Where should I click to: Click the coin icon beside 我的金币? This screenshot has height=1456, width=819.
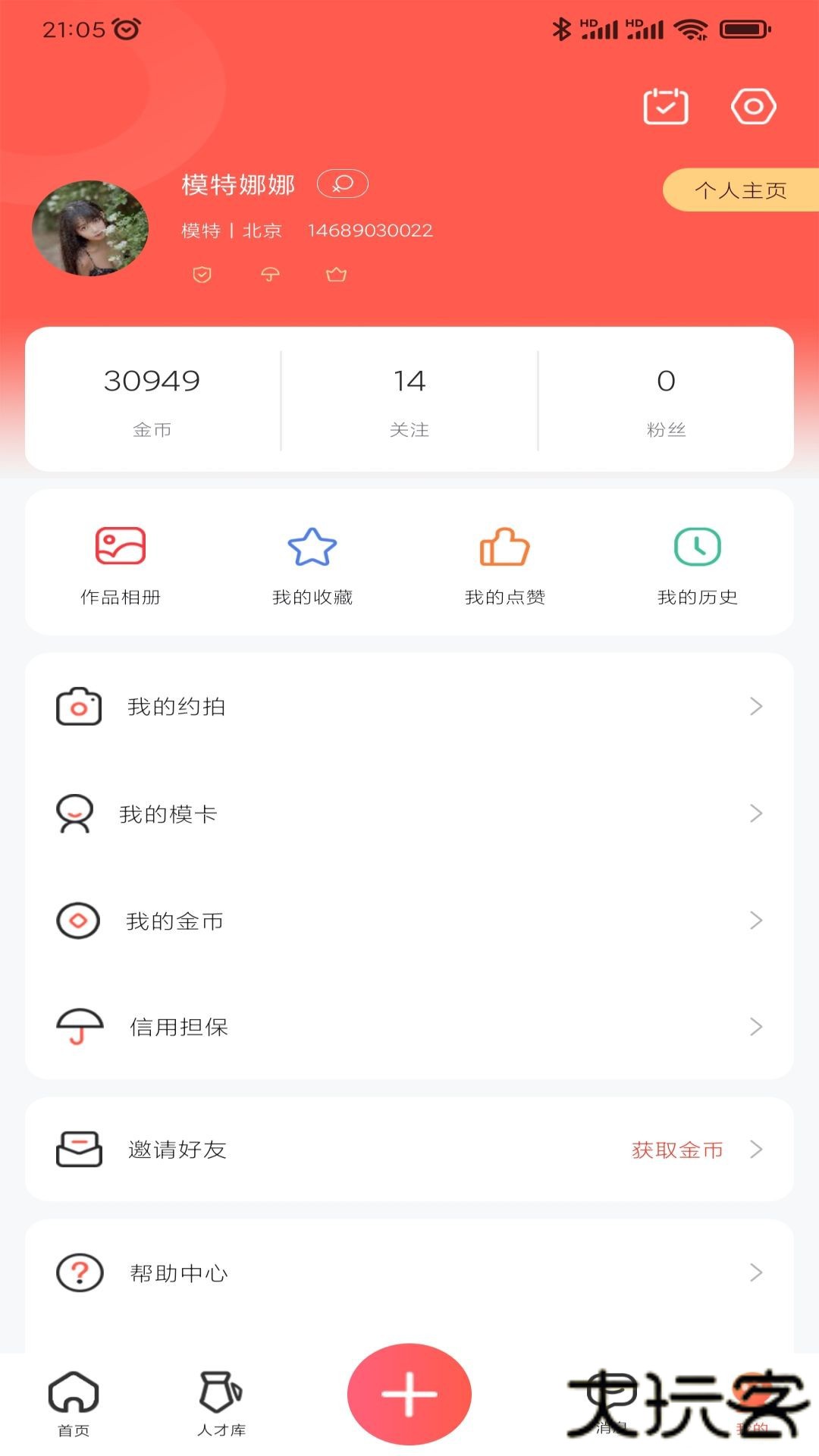click(78, 921)
